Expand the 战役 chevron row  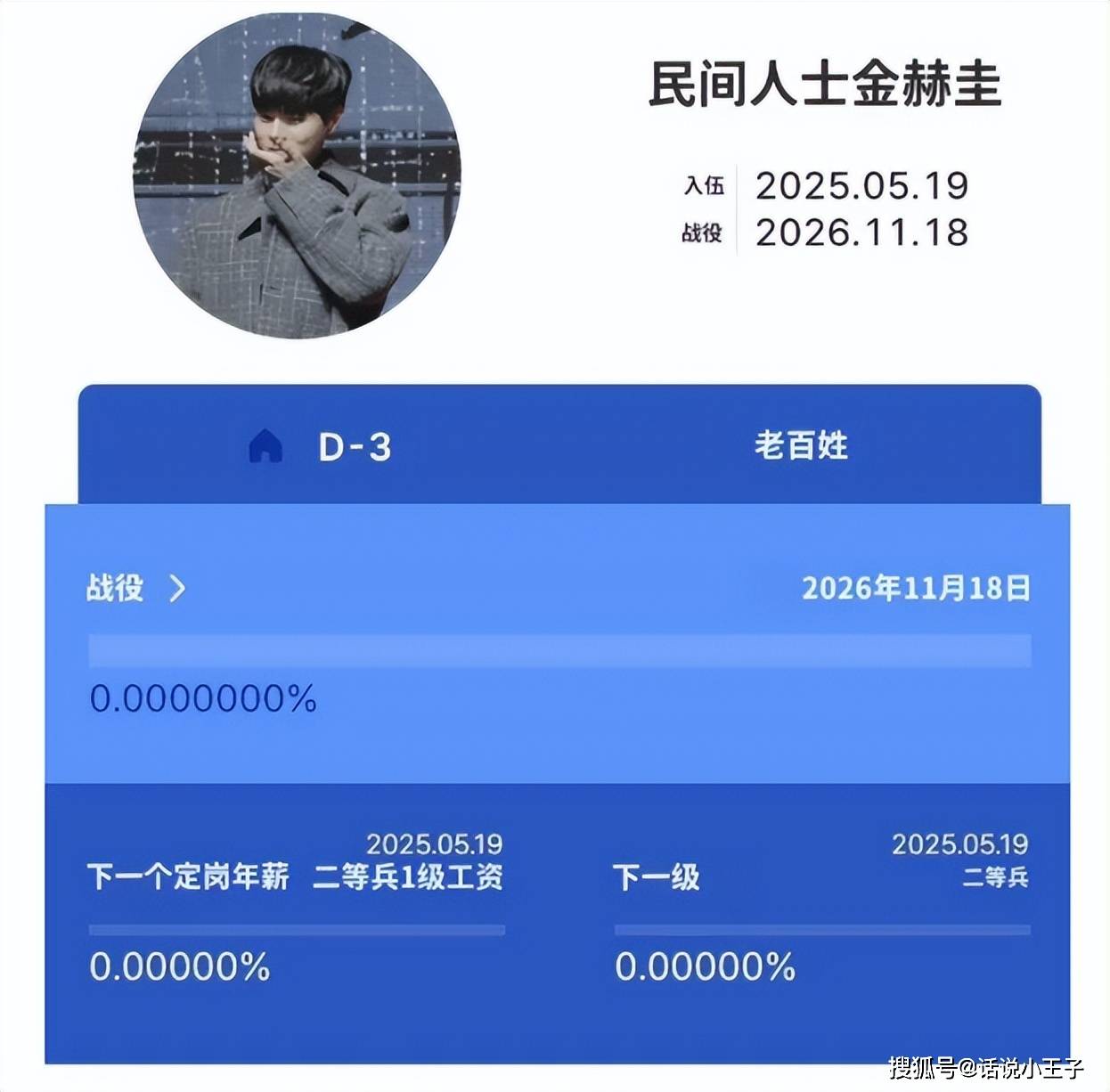click(176, 588)
